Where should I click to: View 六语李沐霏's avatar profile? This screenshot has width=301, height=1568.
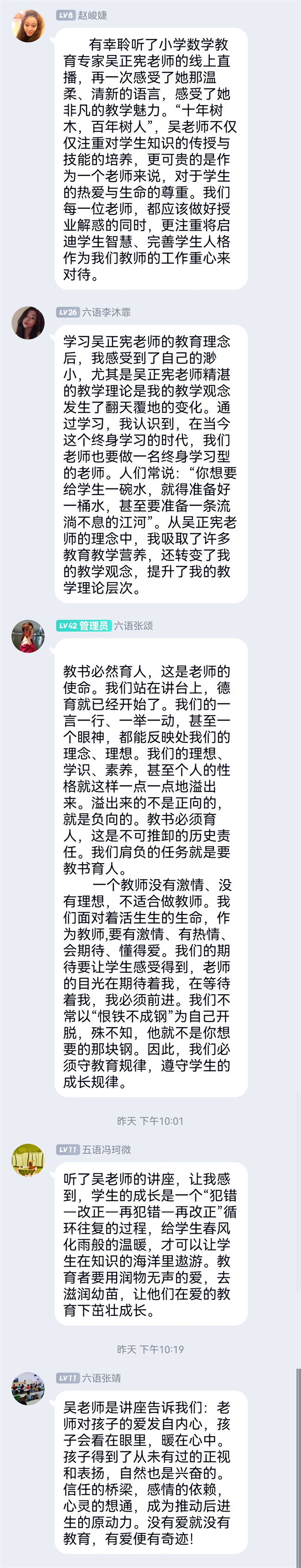(28, 323)
